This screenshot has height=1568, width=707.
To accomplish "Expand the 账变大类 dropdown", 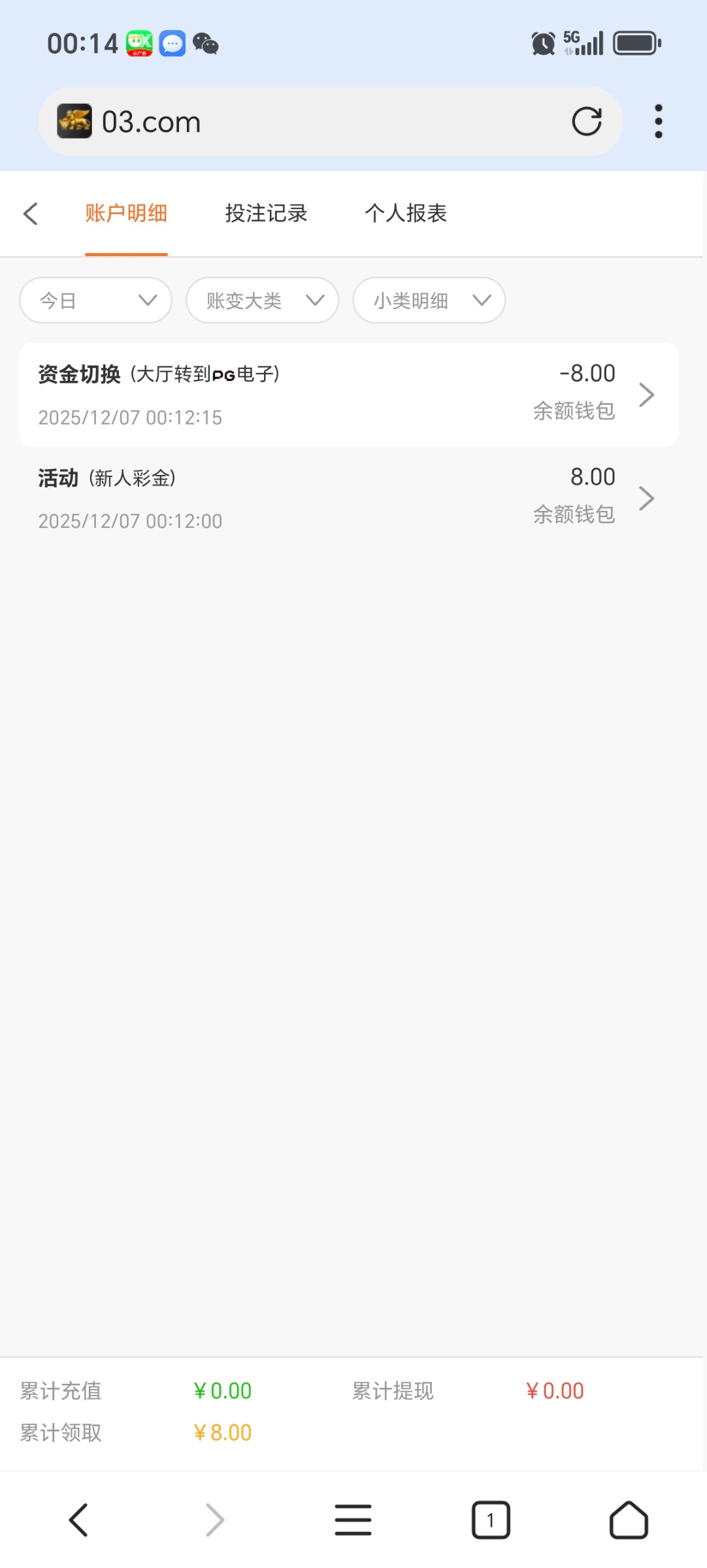I will point(263,301).
